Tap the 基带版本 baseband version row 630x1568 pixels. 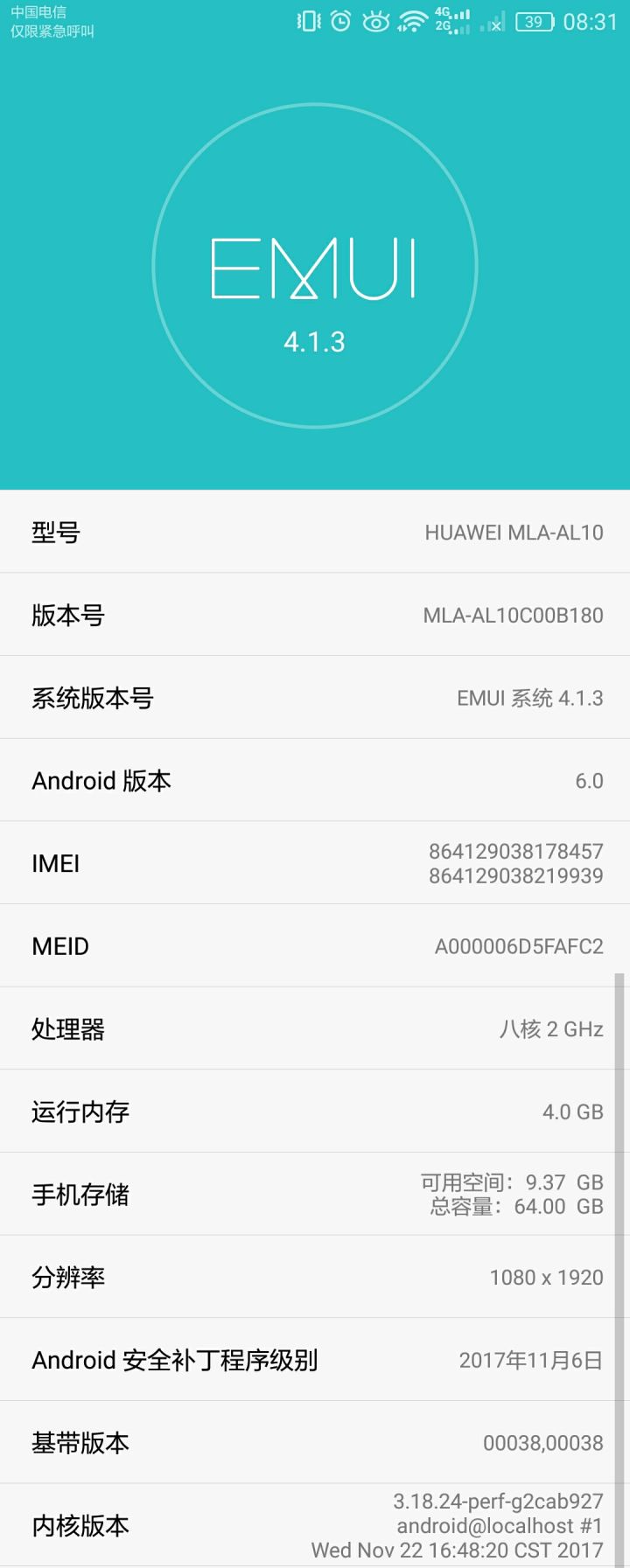(x=315, y=1442)
